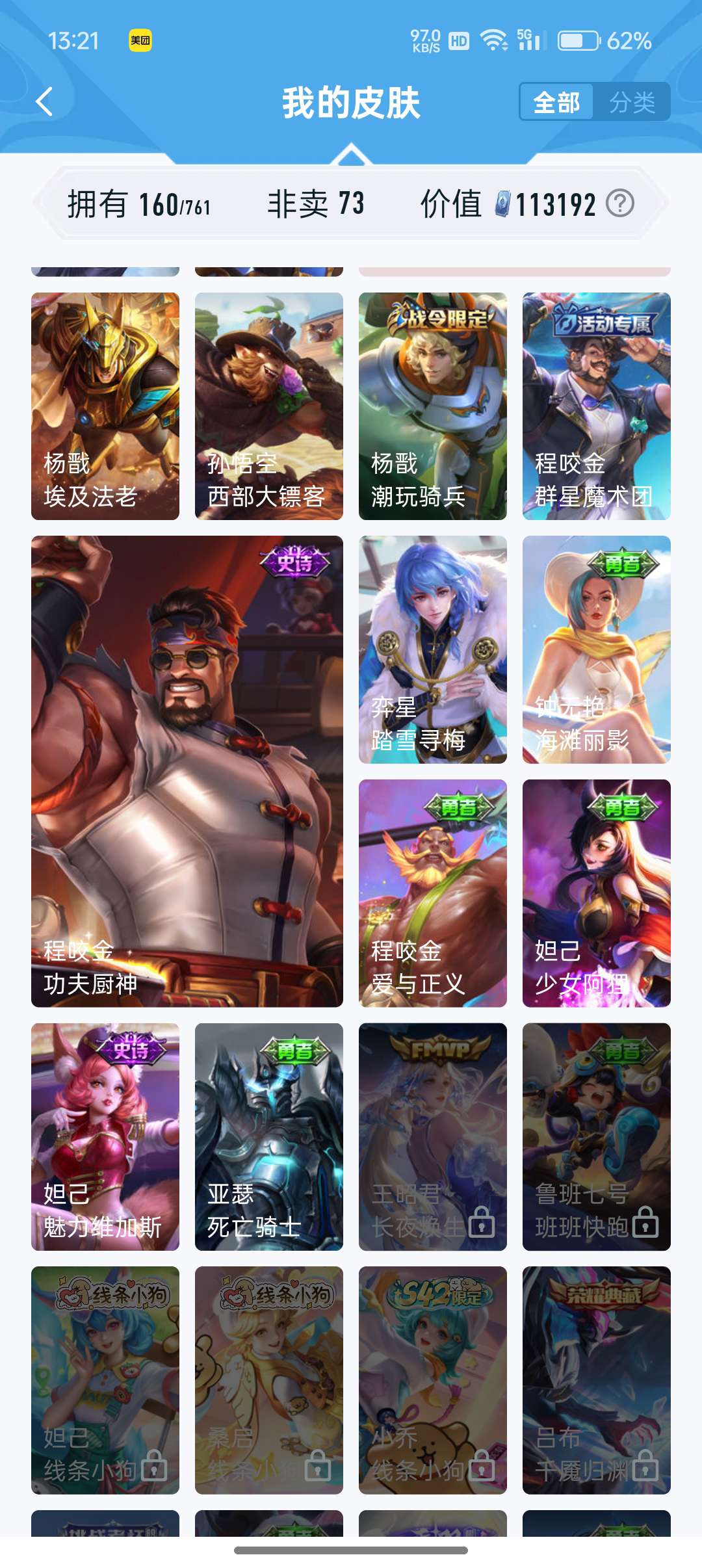Open 孙悟空 西部大镖客 skin
Screen dimensions: 702x1568
(x=269, y=406)
